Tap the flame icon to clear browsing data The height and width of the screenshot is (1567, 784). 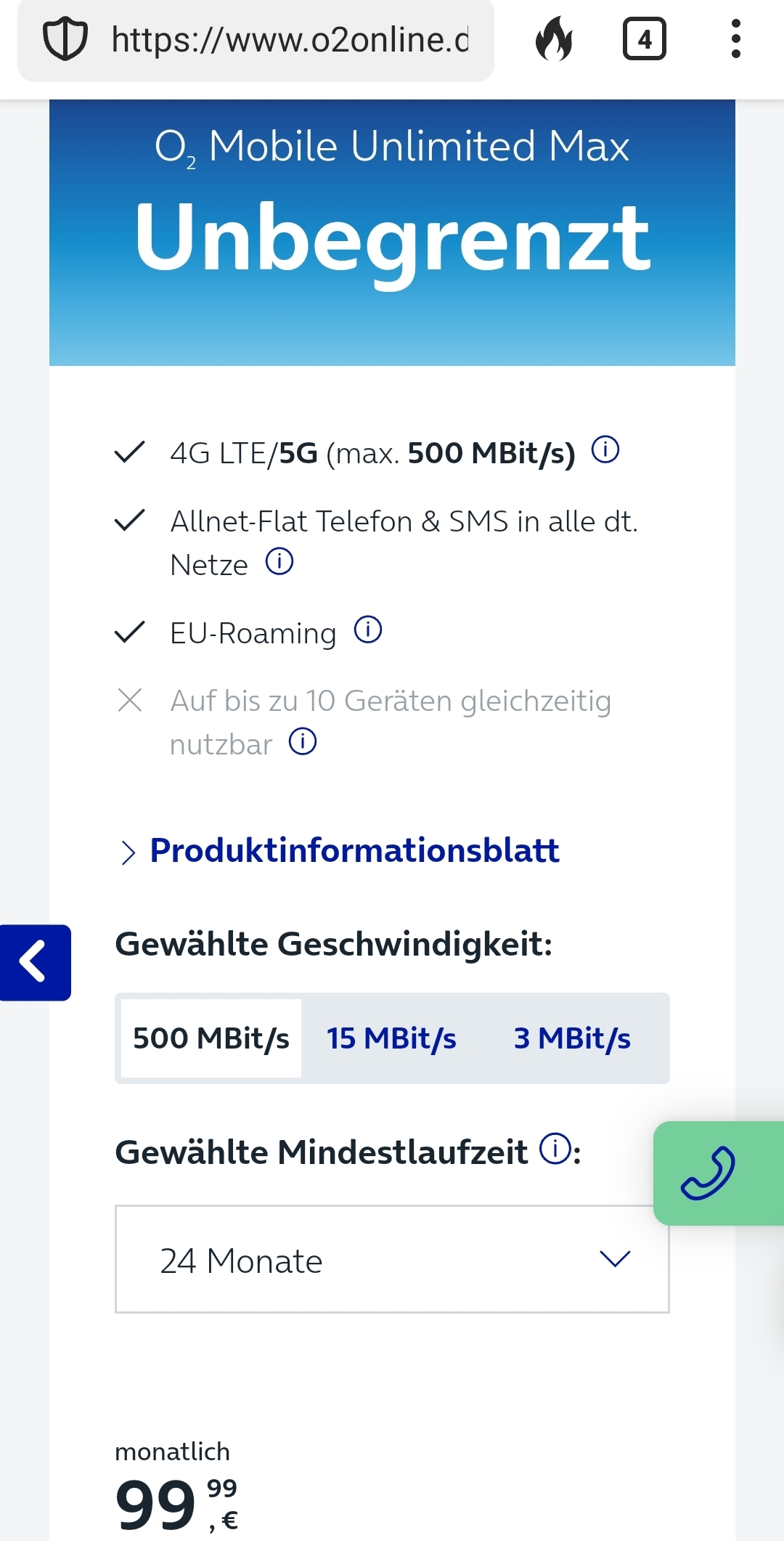pos(554,39)
